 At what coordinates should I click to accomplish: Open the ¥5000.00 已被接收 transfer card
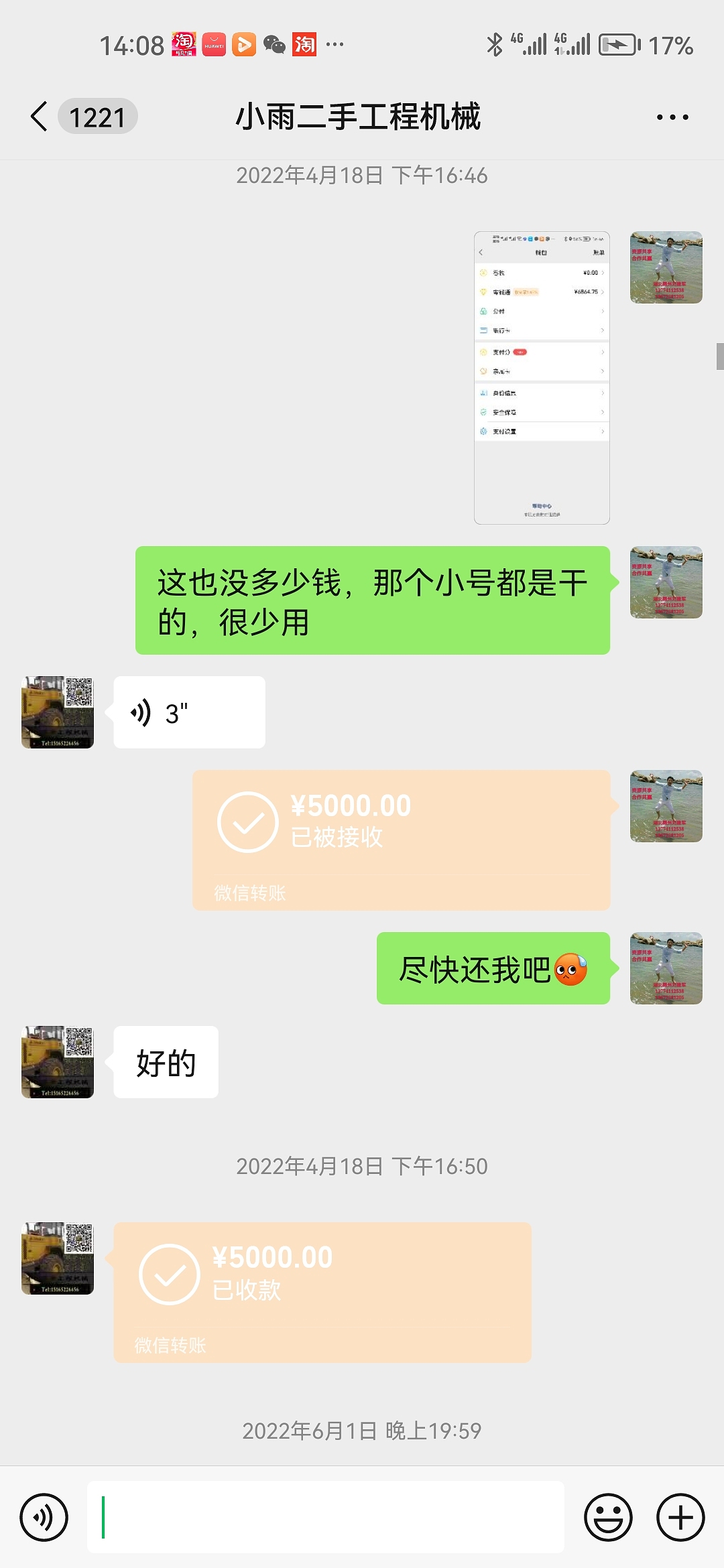(x=401, y=840)
